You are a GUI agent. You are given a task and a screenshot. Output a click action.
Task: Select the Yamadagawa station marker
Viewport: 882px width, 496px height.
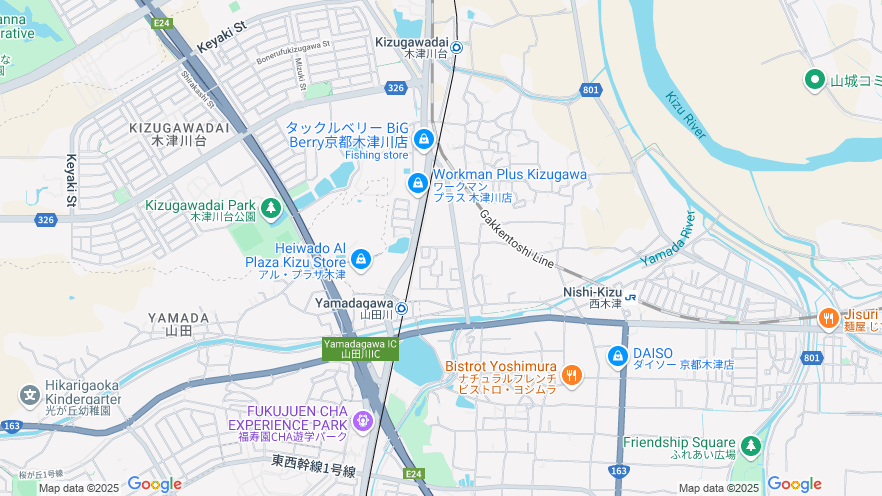point(401,308)
